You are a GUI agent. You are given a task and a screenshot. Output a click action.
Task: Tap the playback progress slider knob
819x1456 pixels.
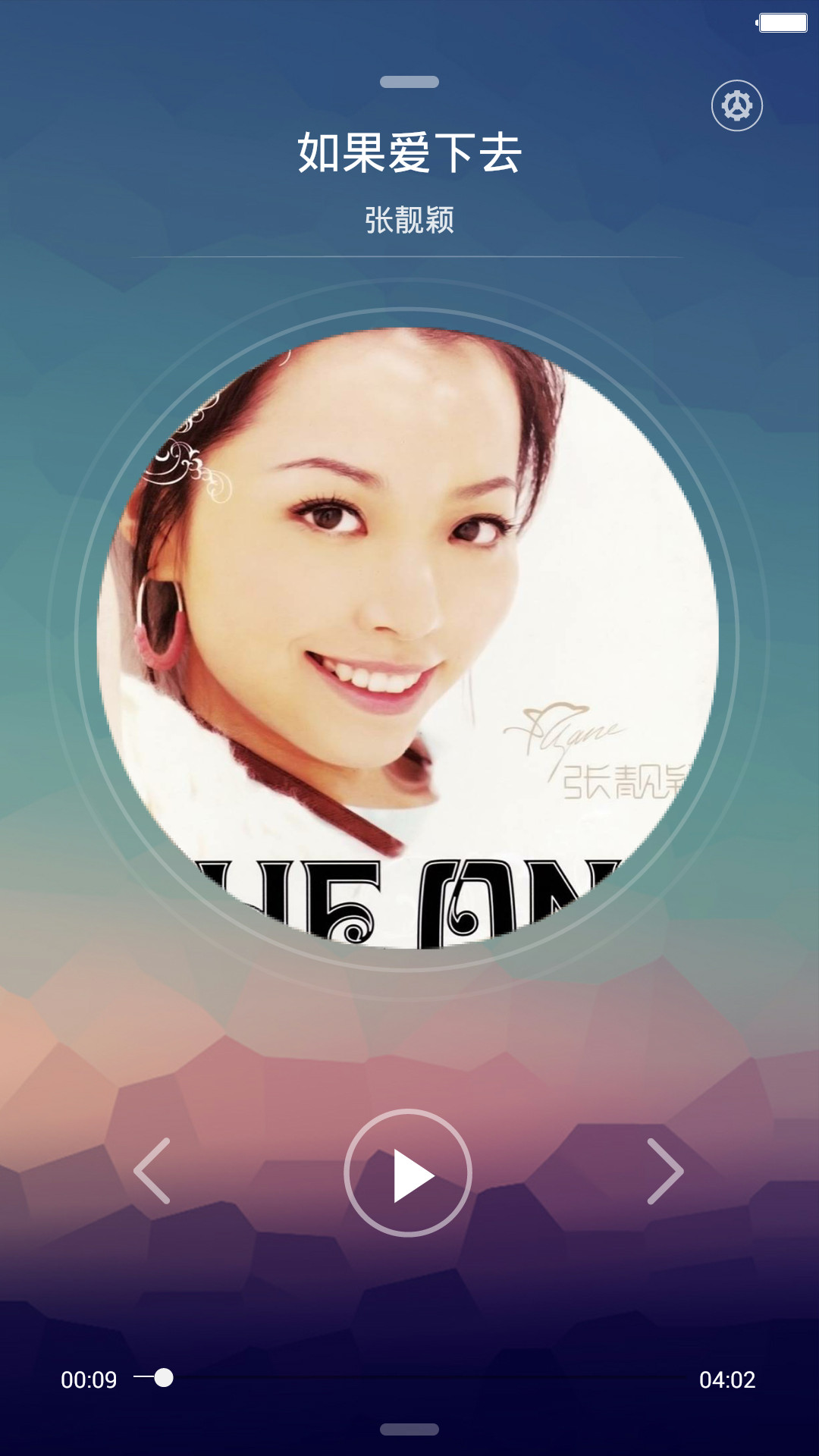pyautogui.click(x=164, y=1378)
